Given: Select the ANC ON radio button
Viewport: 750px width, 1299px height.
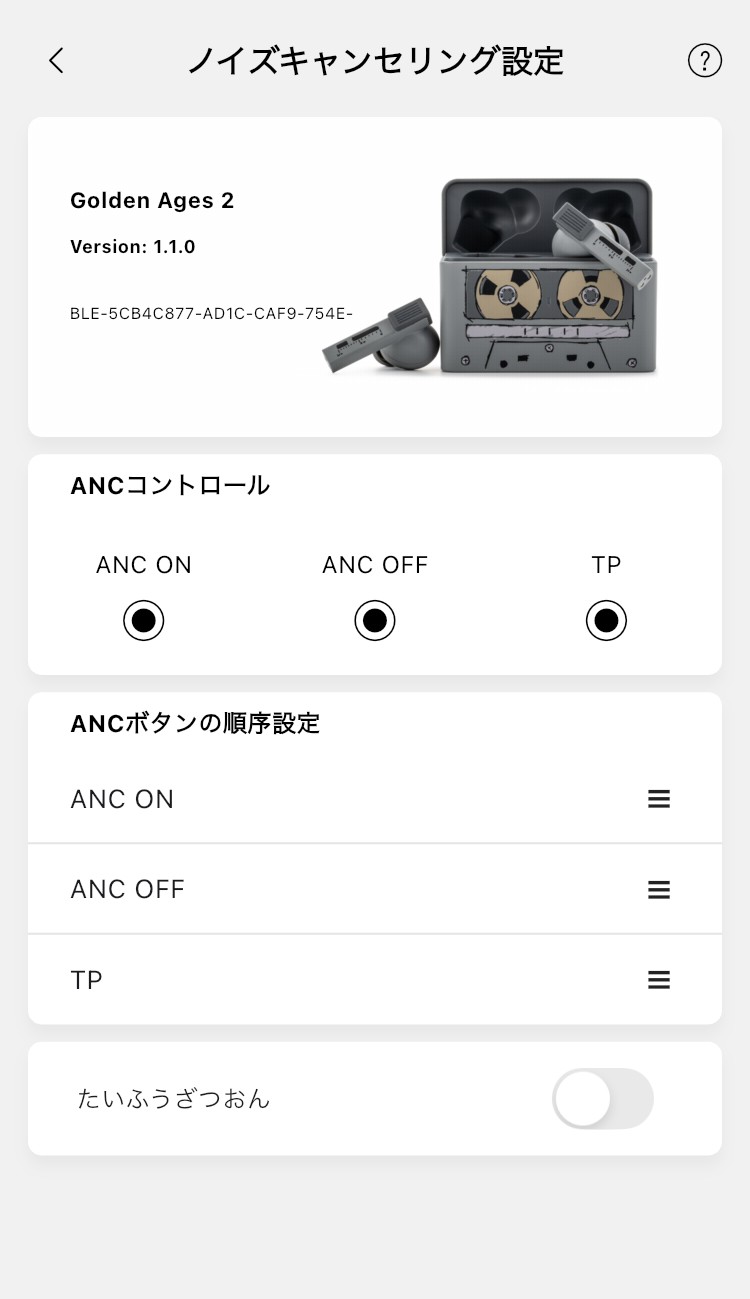Looking at the screenshot, I should click(x=143, y=620).
